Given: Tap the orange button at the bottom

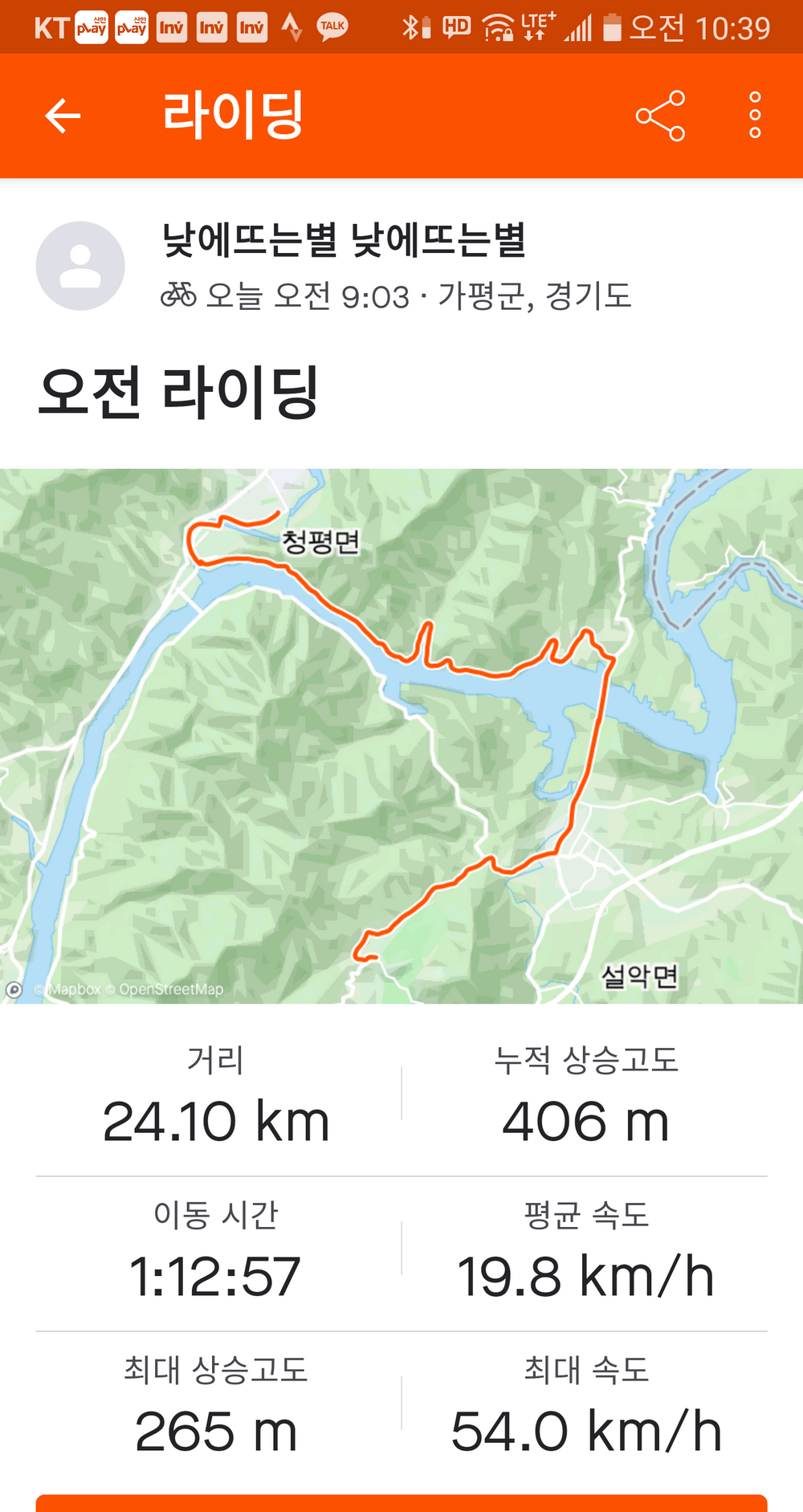Looking at the screenshot, I should [x=401, y=1502].
